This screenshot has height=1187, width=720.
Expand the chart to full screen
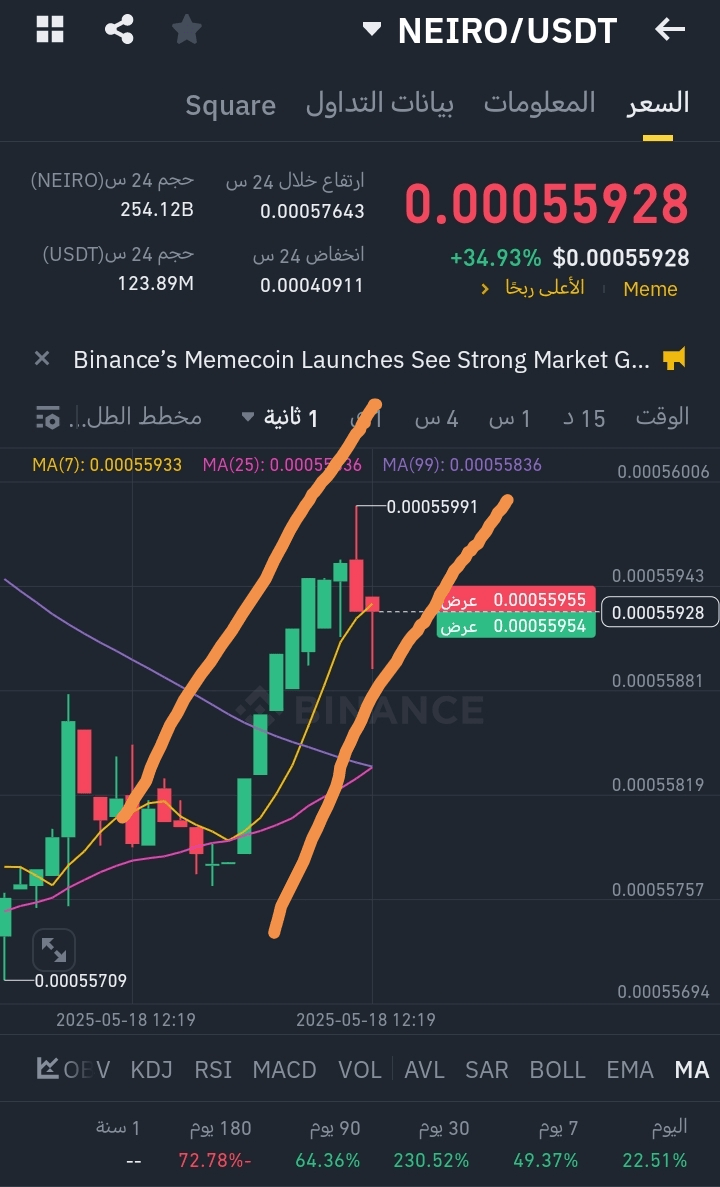pyautogui.click(x=53, y=949)
